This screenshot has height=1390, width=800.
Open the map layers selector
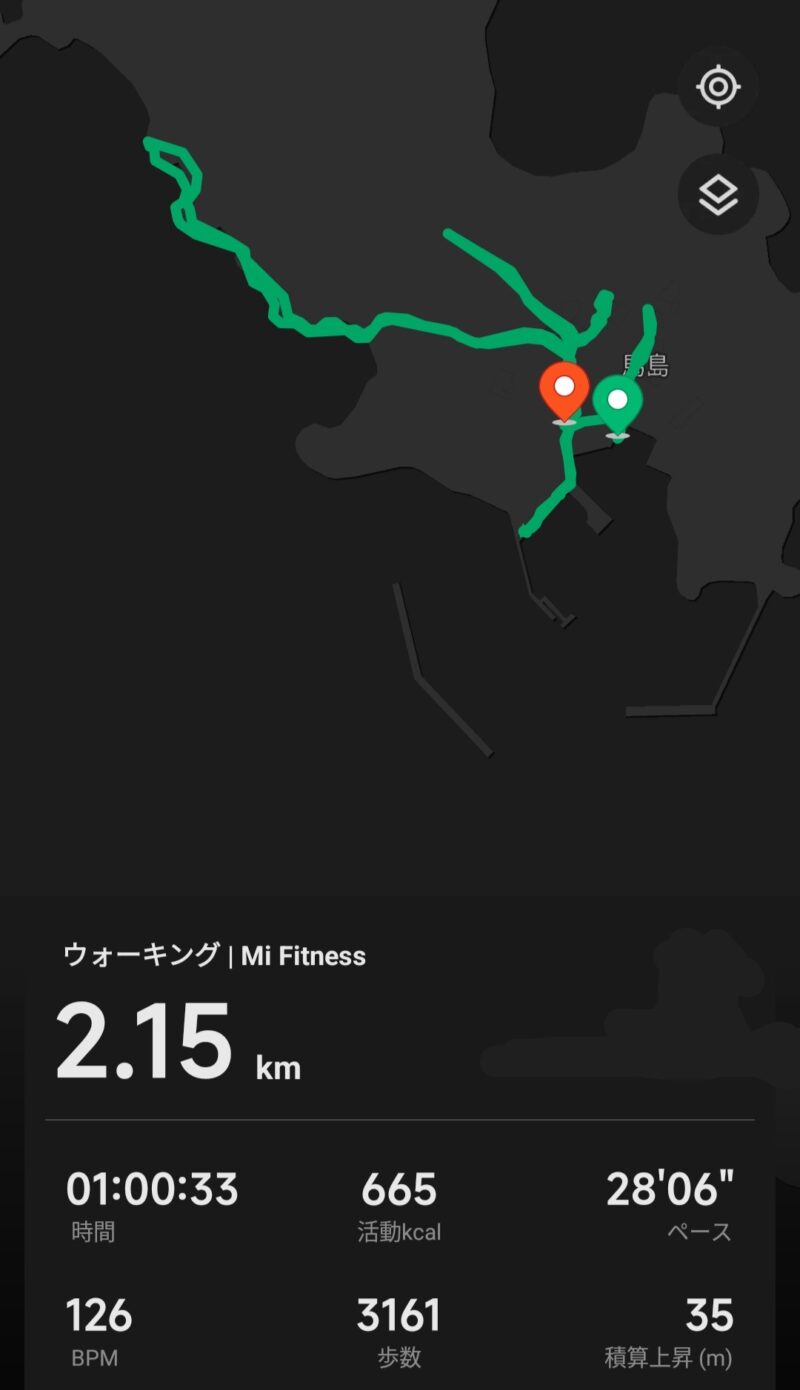[718, 196]
